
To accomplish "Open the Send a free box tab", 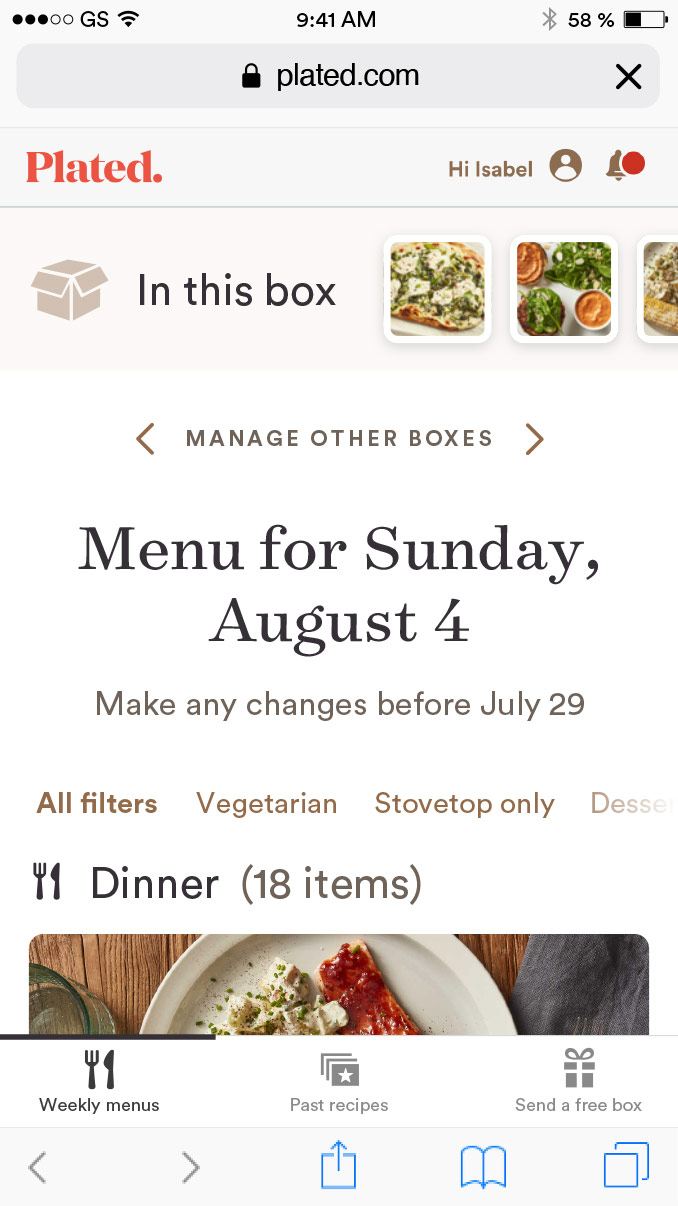I will click(578, 1082).
